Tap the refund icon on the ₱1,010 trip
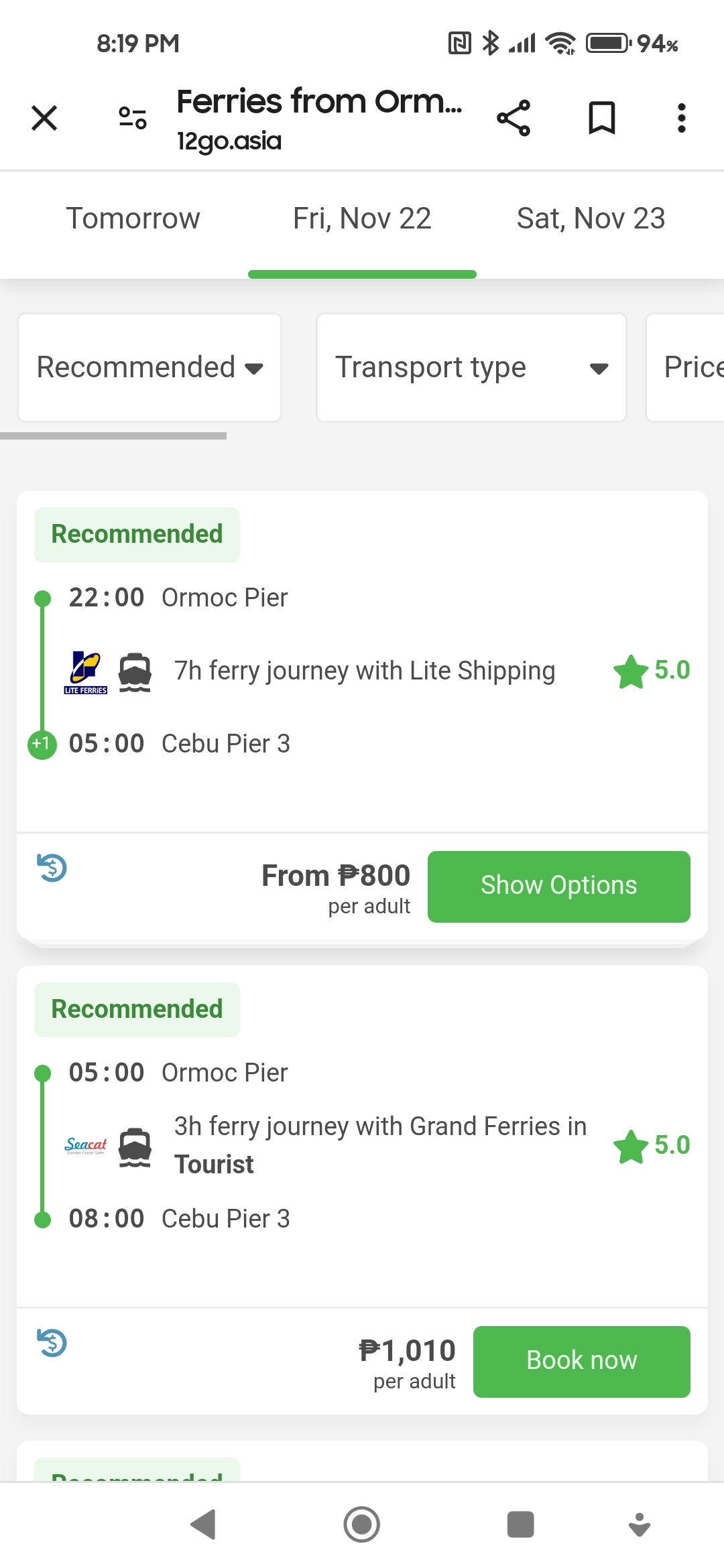 point(52,1343)
